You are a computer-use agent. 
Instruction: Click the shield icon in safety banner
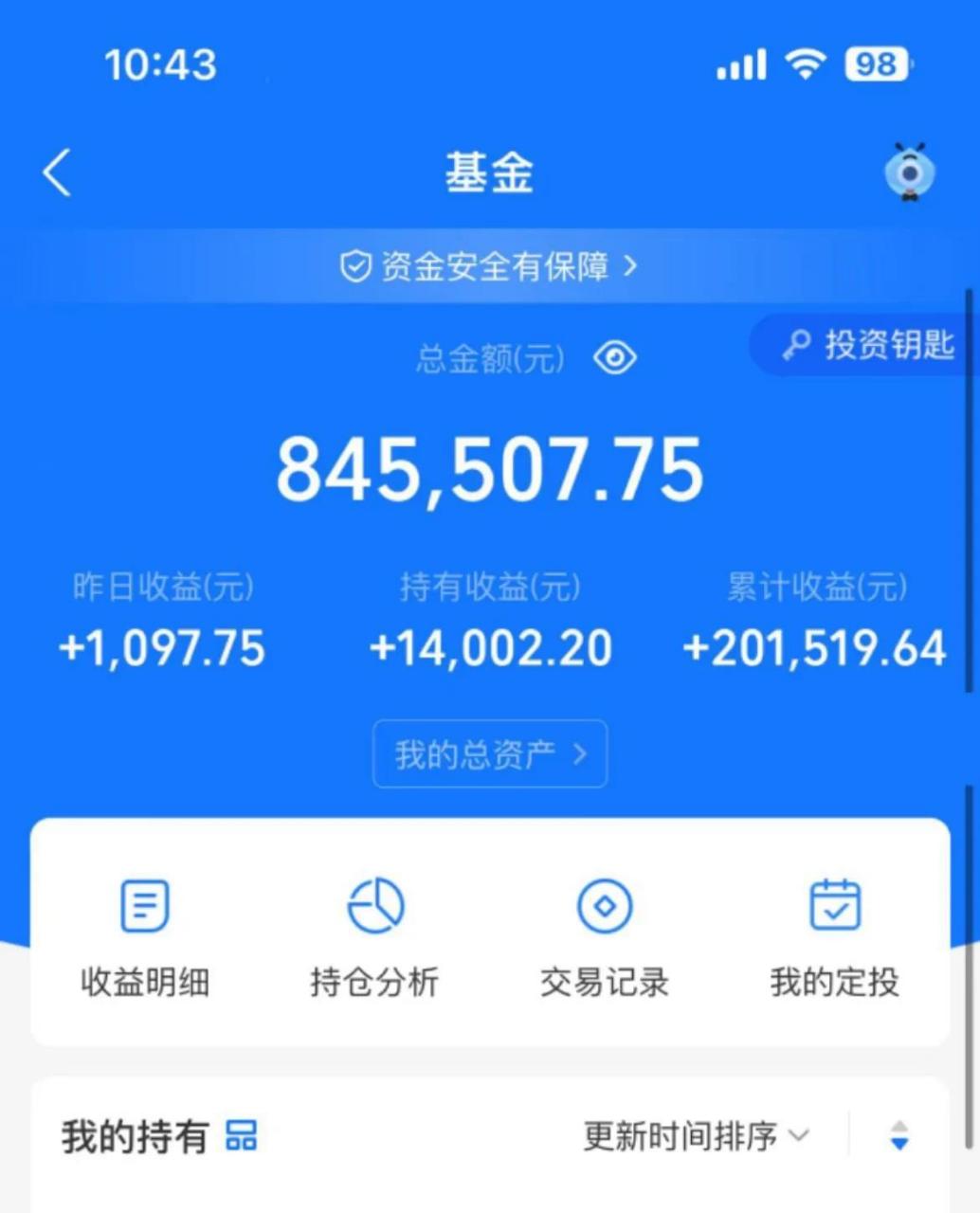pos(354,266)
